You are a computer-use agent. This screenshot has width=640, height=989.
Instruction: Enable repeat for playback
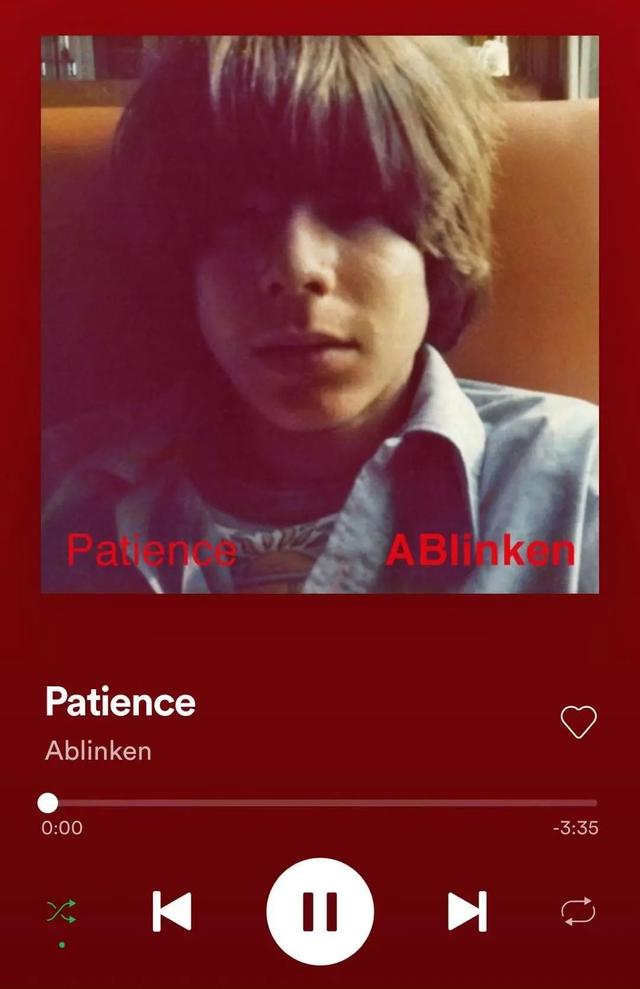click(578, 912)
